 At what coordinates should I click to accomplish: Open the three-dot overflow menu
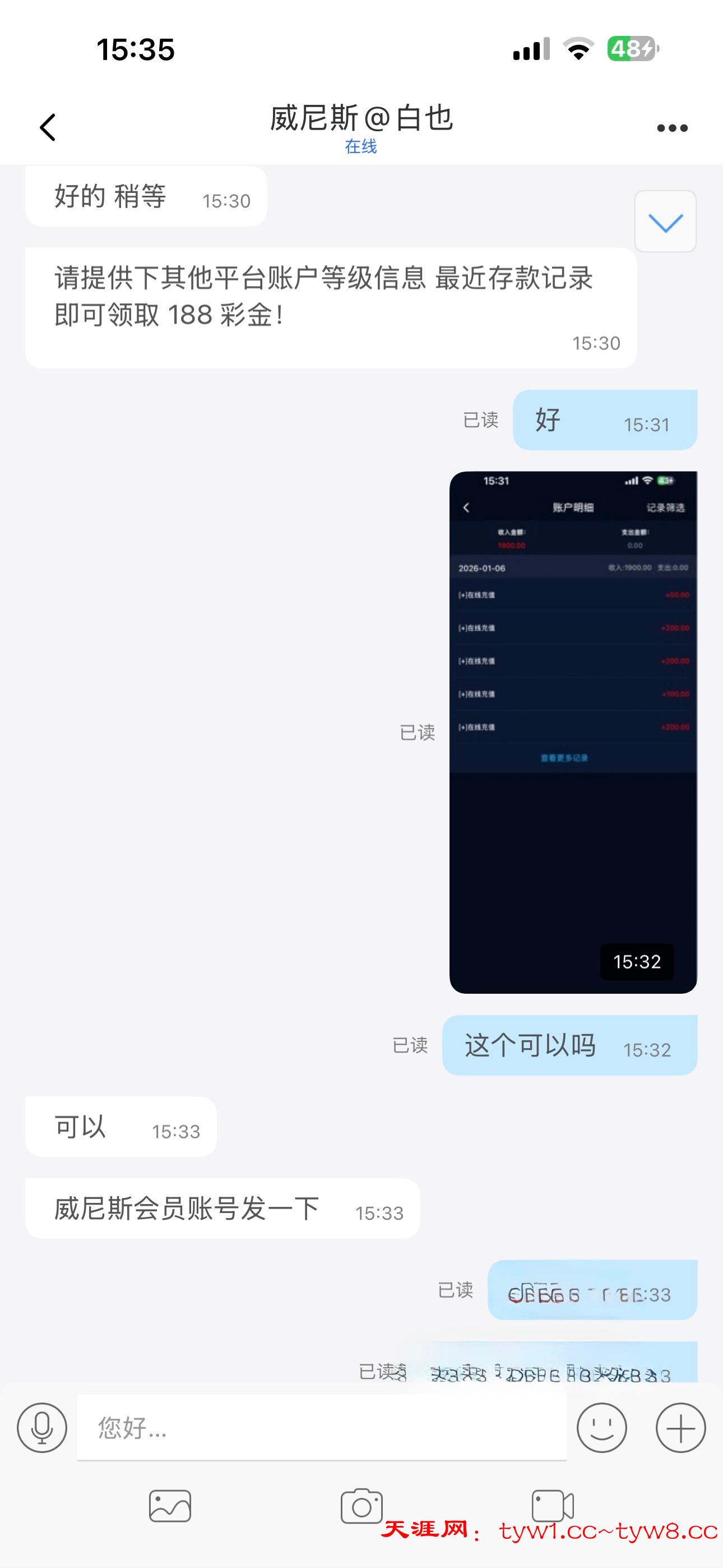[672, 128]
